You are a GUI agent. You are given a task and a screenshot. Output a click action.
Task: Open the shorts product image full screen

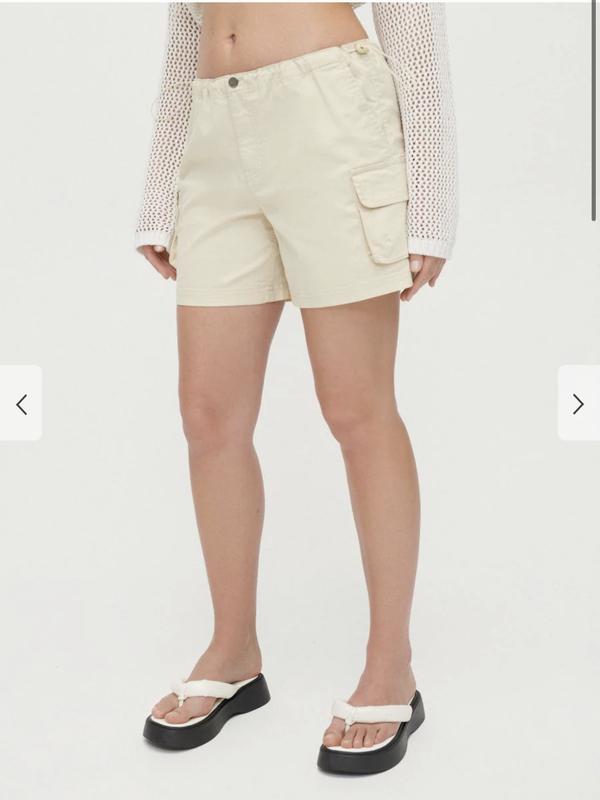[x=300, y=400]
